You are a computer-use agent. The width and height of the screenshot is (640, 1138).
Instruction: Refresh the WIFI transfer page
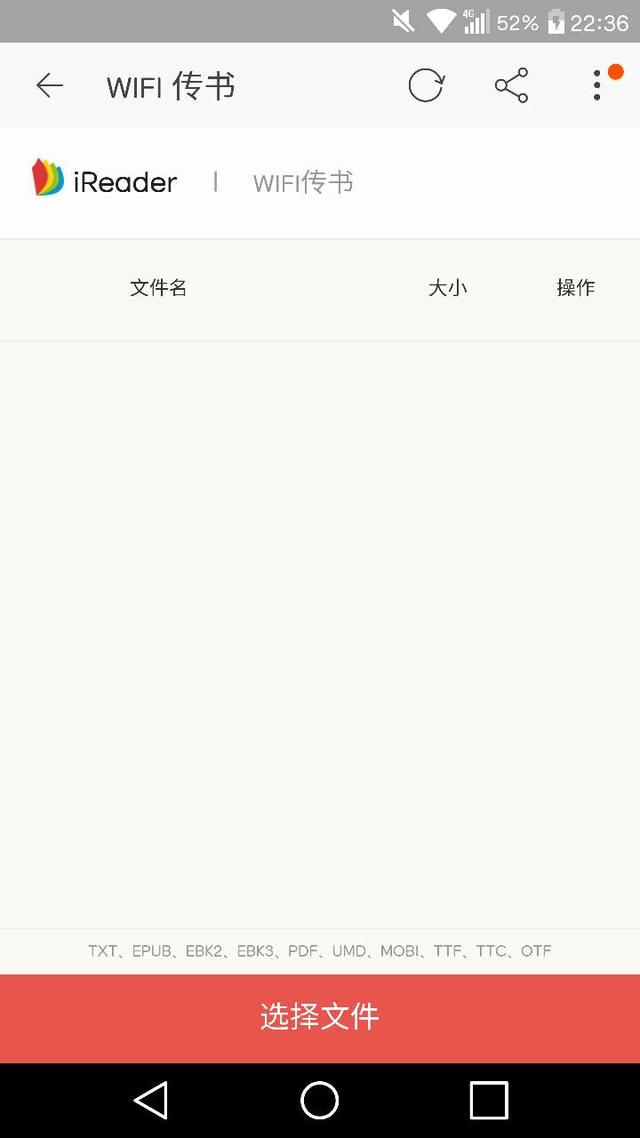[x=426, y=86]
